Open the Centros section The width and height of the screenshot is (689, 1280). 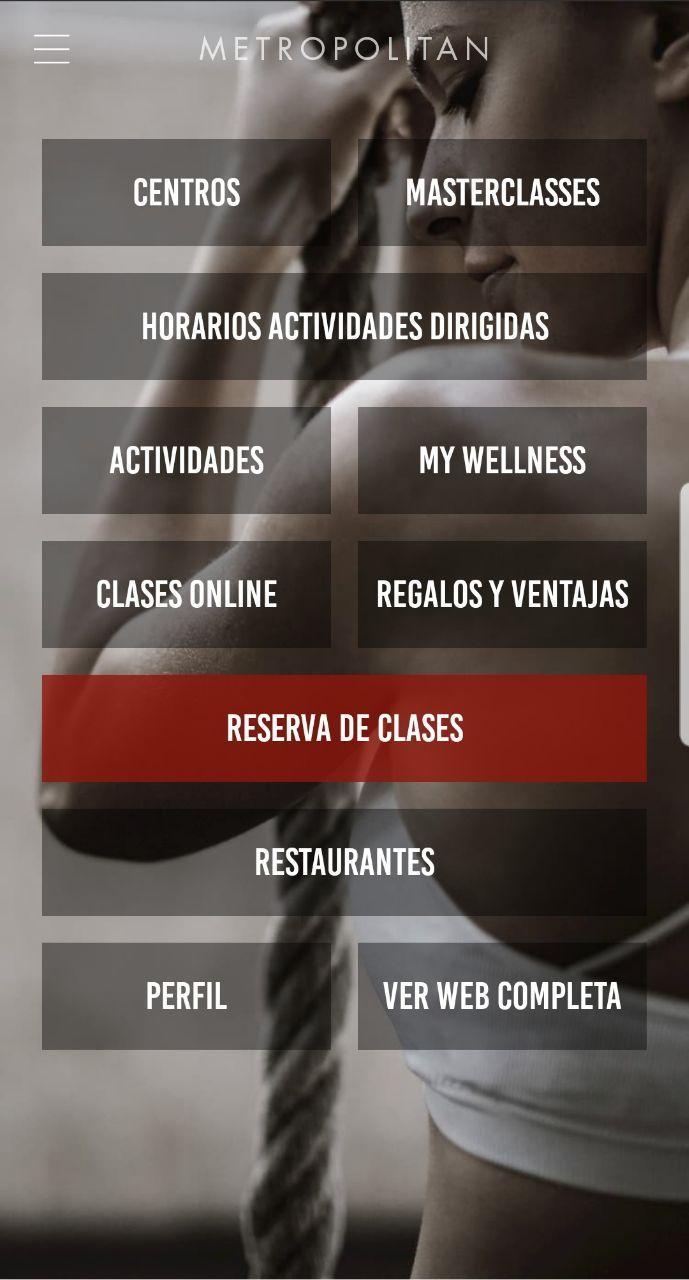(186, 192)
